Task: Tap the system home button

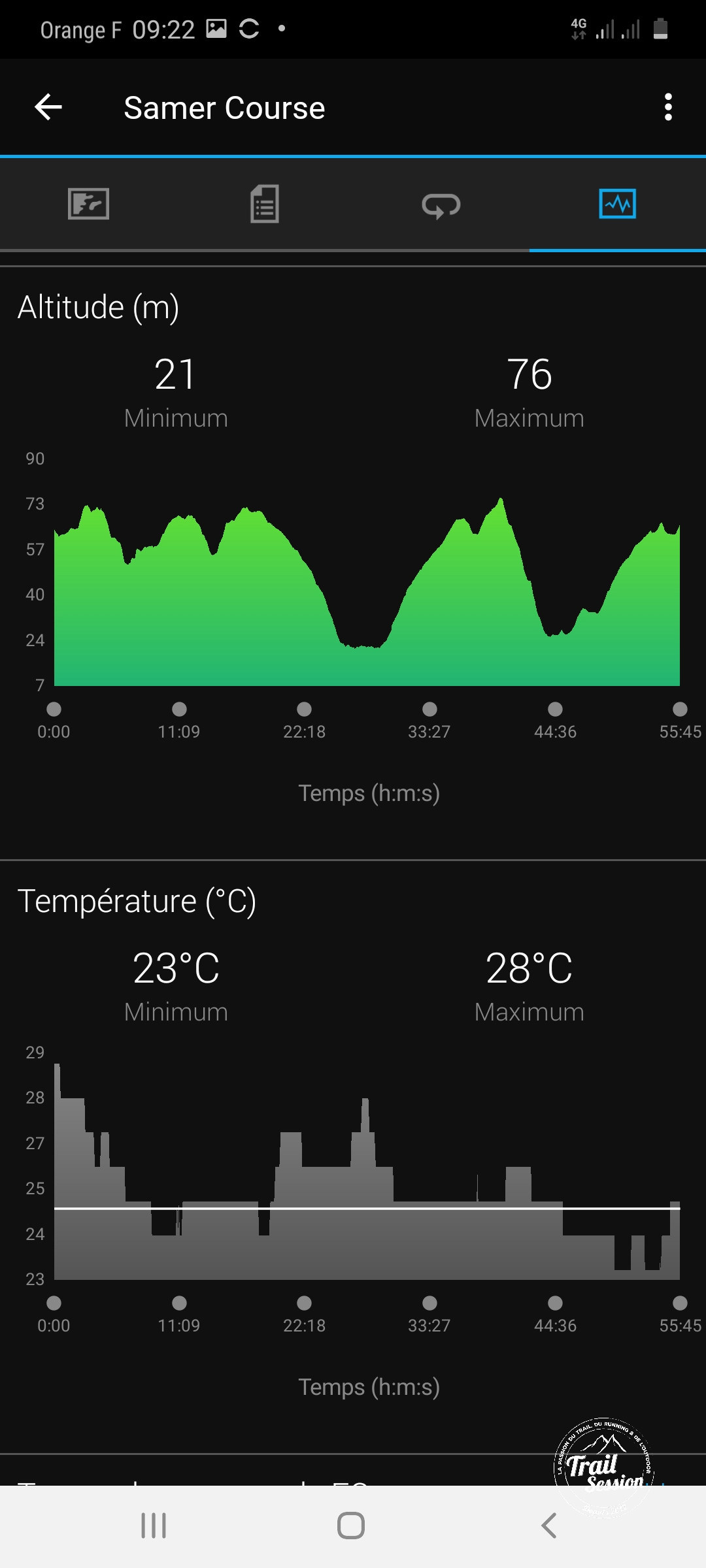Action: [351, 1526]
